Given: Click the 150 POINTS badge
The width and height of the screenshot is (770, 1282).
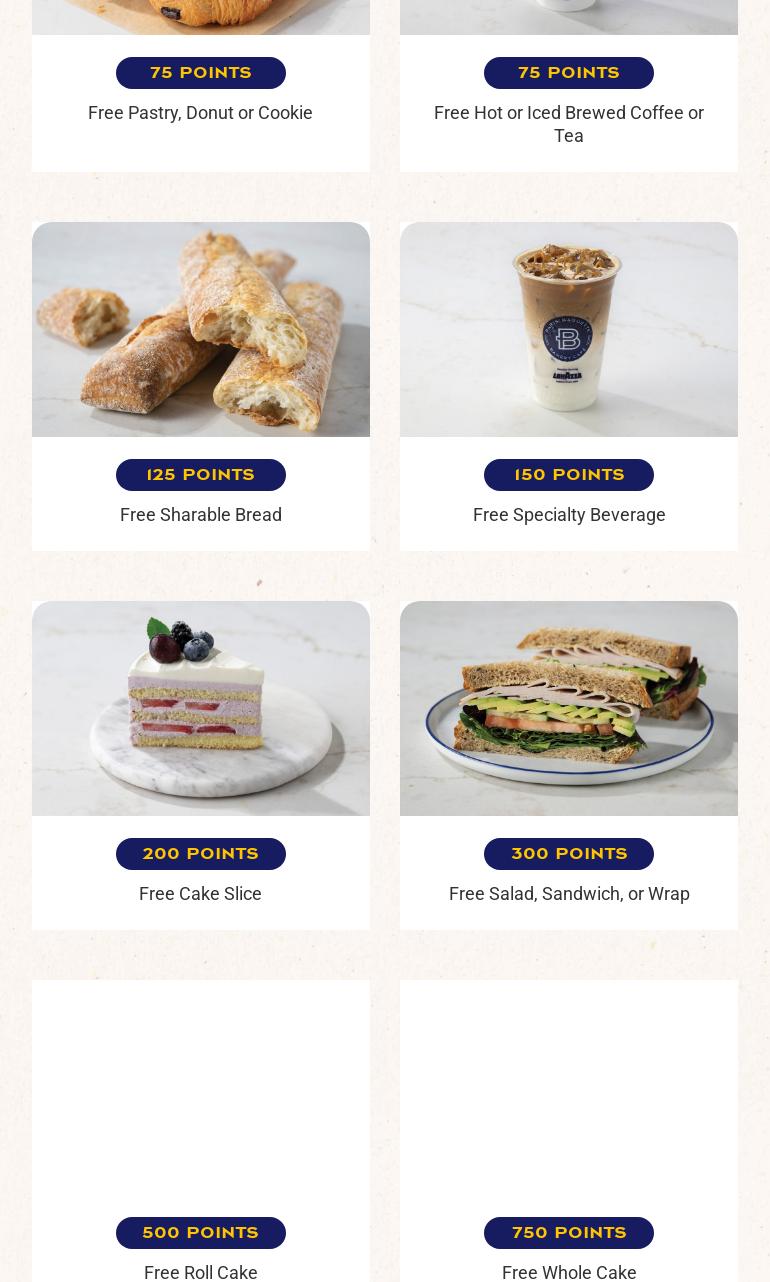Looking at the screenshot, I should (x=568, y=474).
